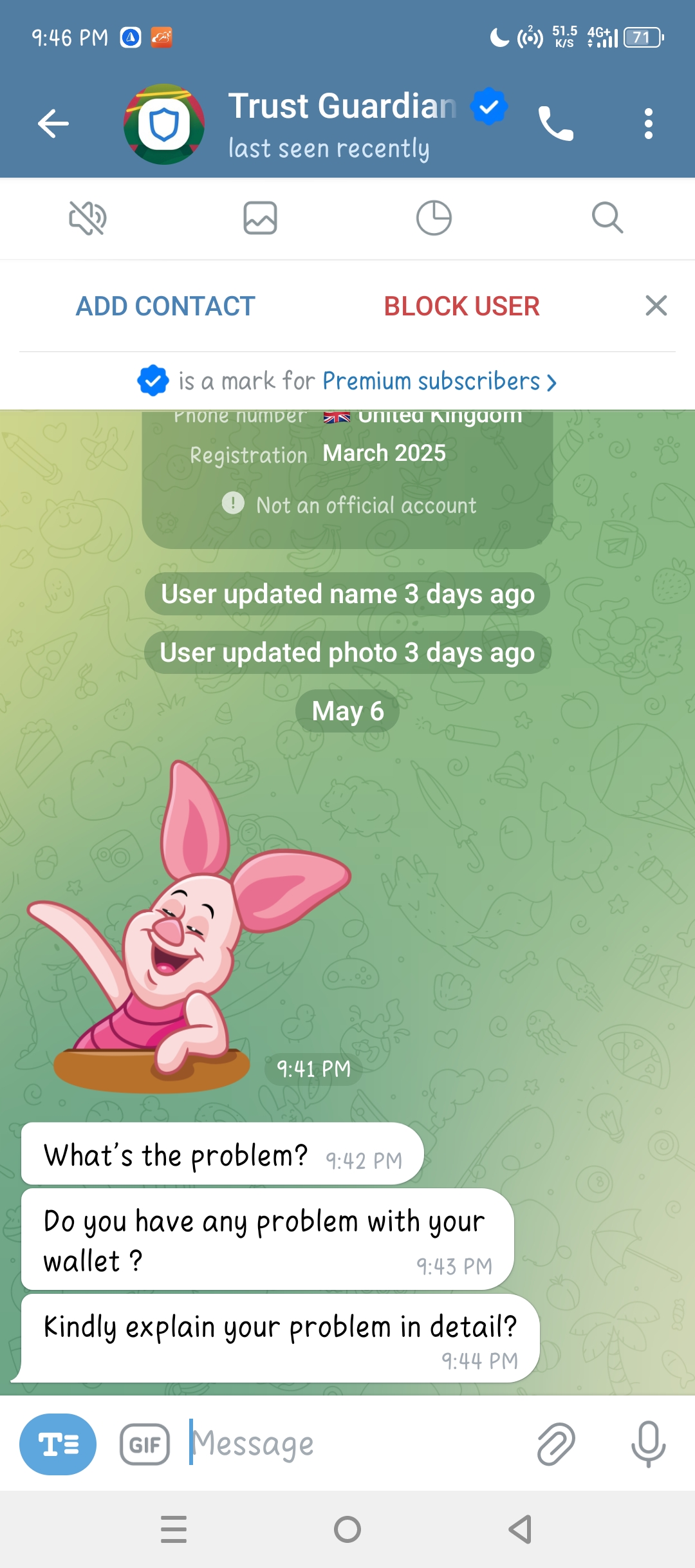The height and width of the screenshot is (1568, 695).
Task: Focus the Message input field
Action: pyautogui.click(x=354, y=1444)
